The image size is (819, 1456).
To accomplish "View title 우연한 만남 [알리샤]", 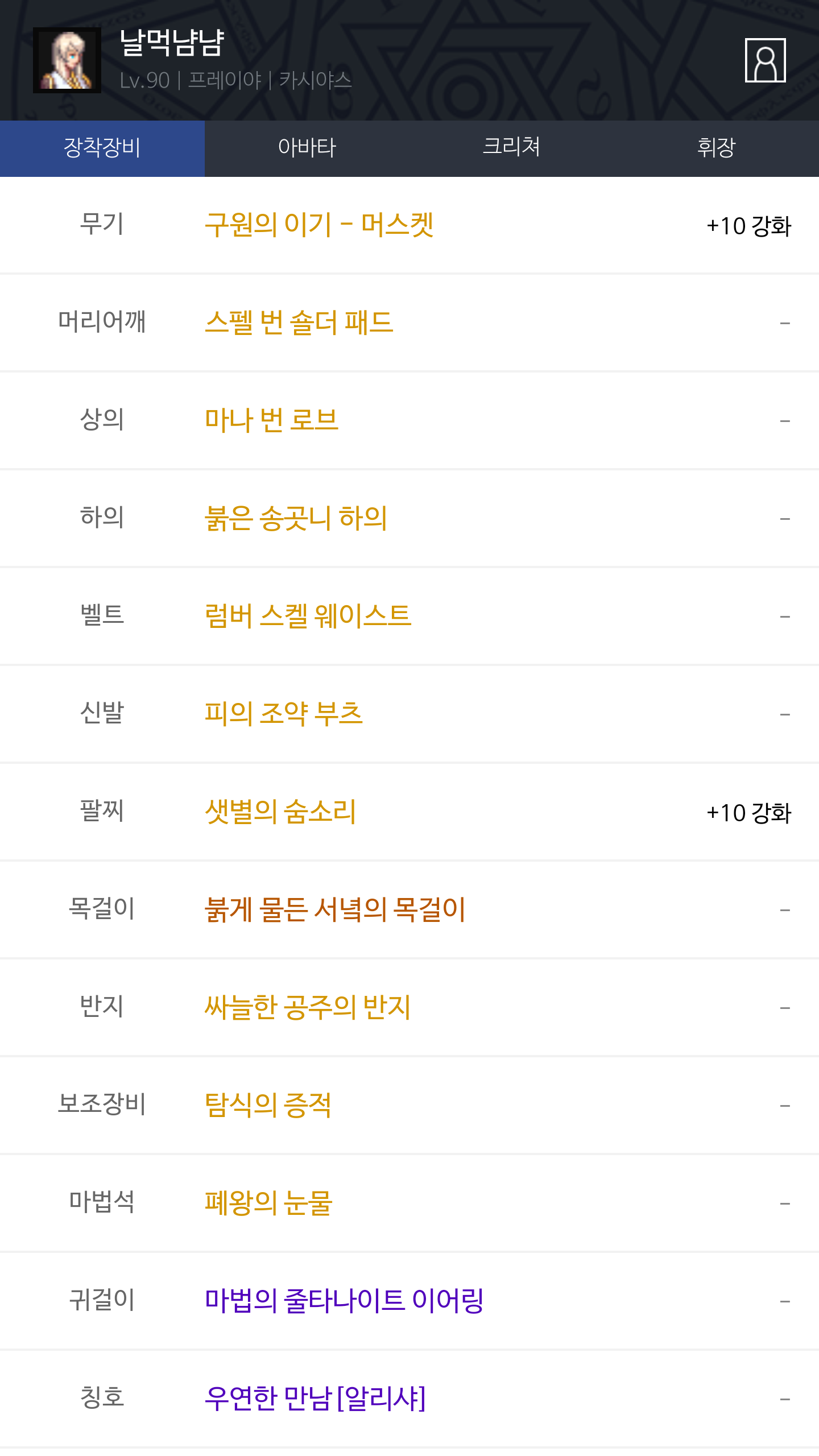I will 315,1399.
